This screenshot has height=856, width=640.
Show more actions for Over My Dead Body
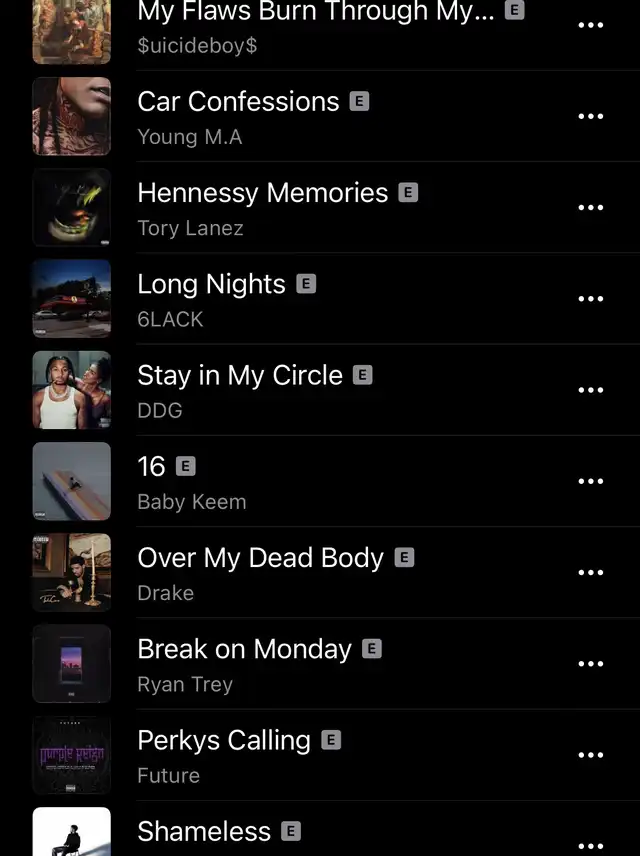(591, 573)
